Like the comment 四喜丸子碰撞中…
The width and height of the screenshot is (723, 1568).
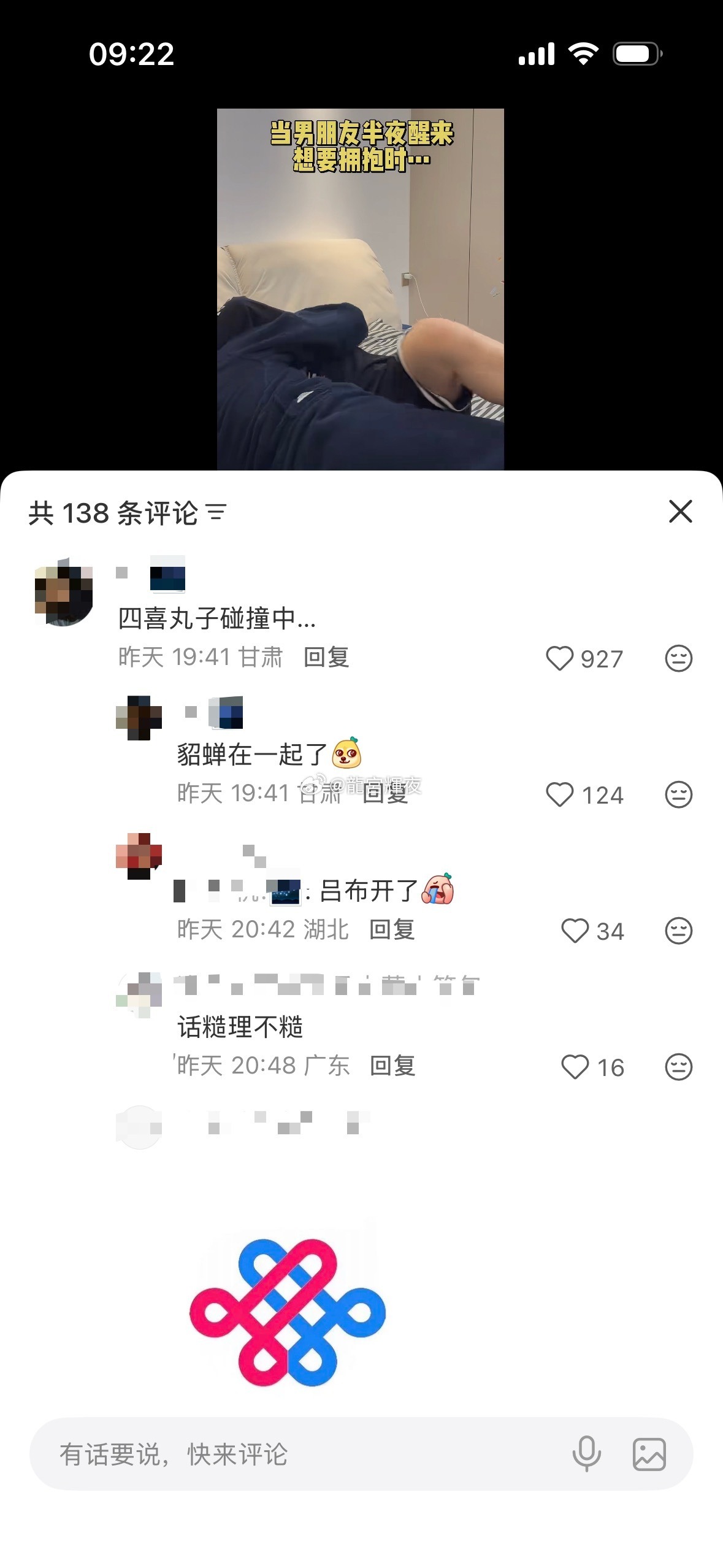559,659
